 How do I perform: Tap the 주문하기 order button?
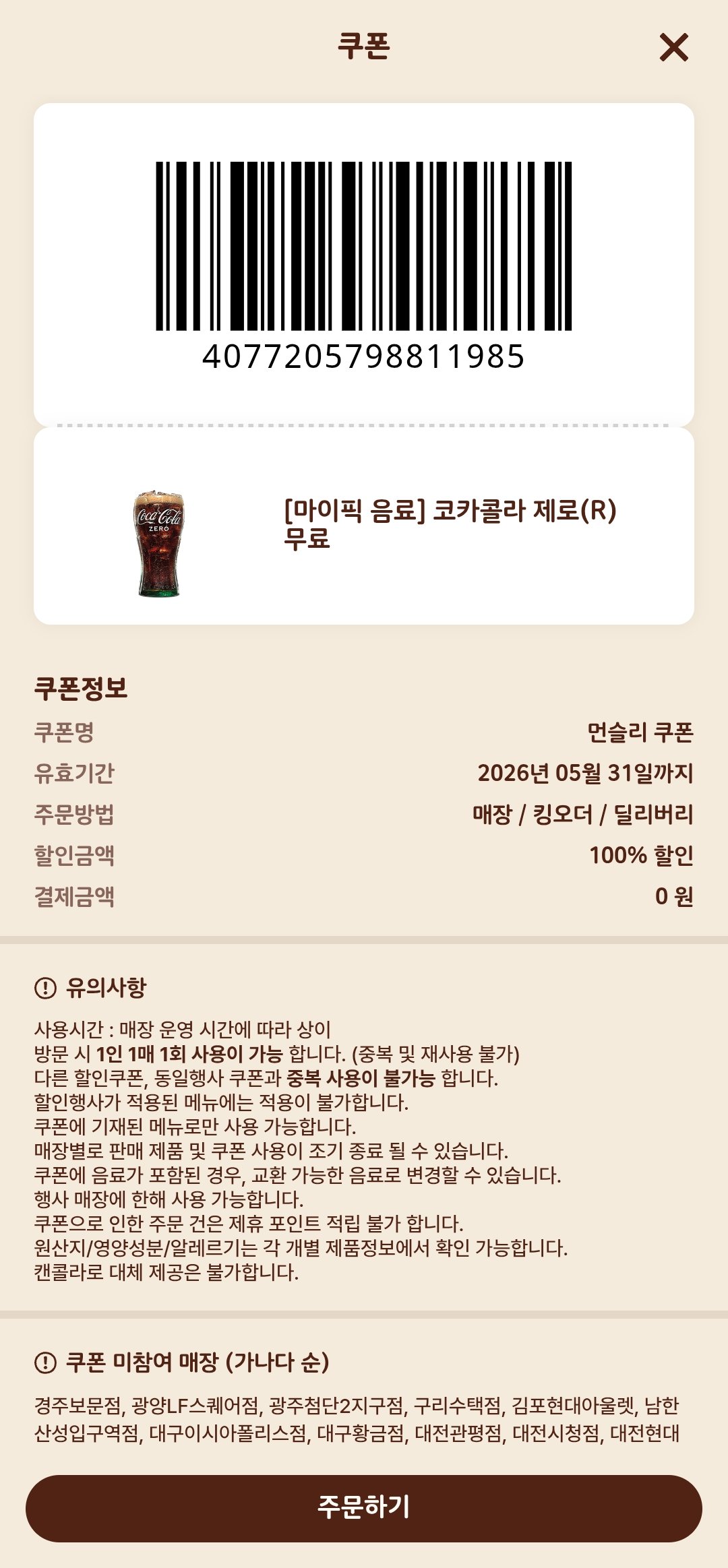pos(364,1508)
